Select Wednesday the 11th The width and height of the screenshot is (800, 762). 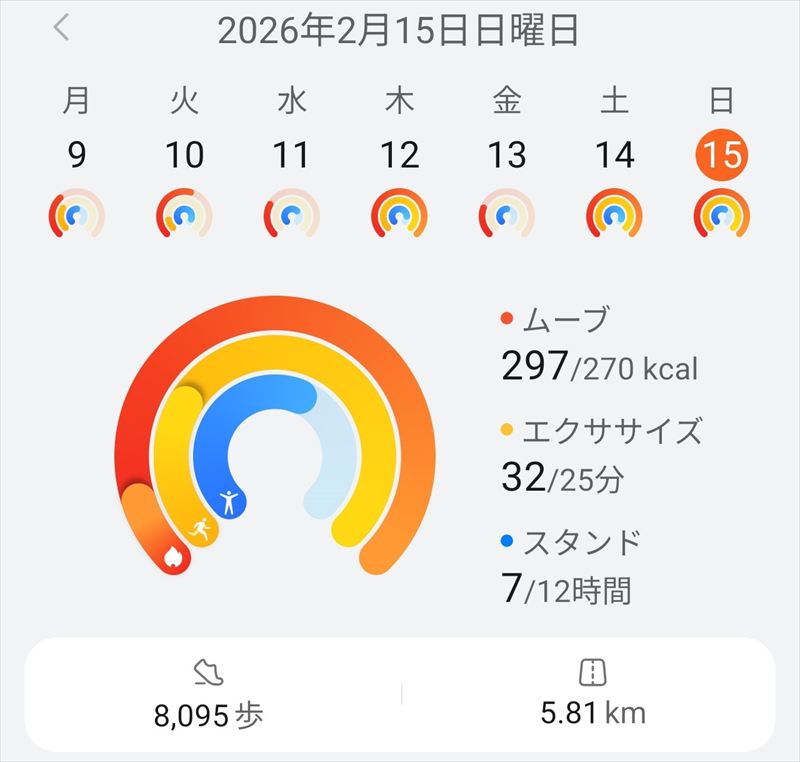coord(291,156)
